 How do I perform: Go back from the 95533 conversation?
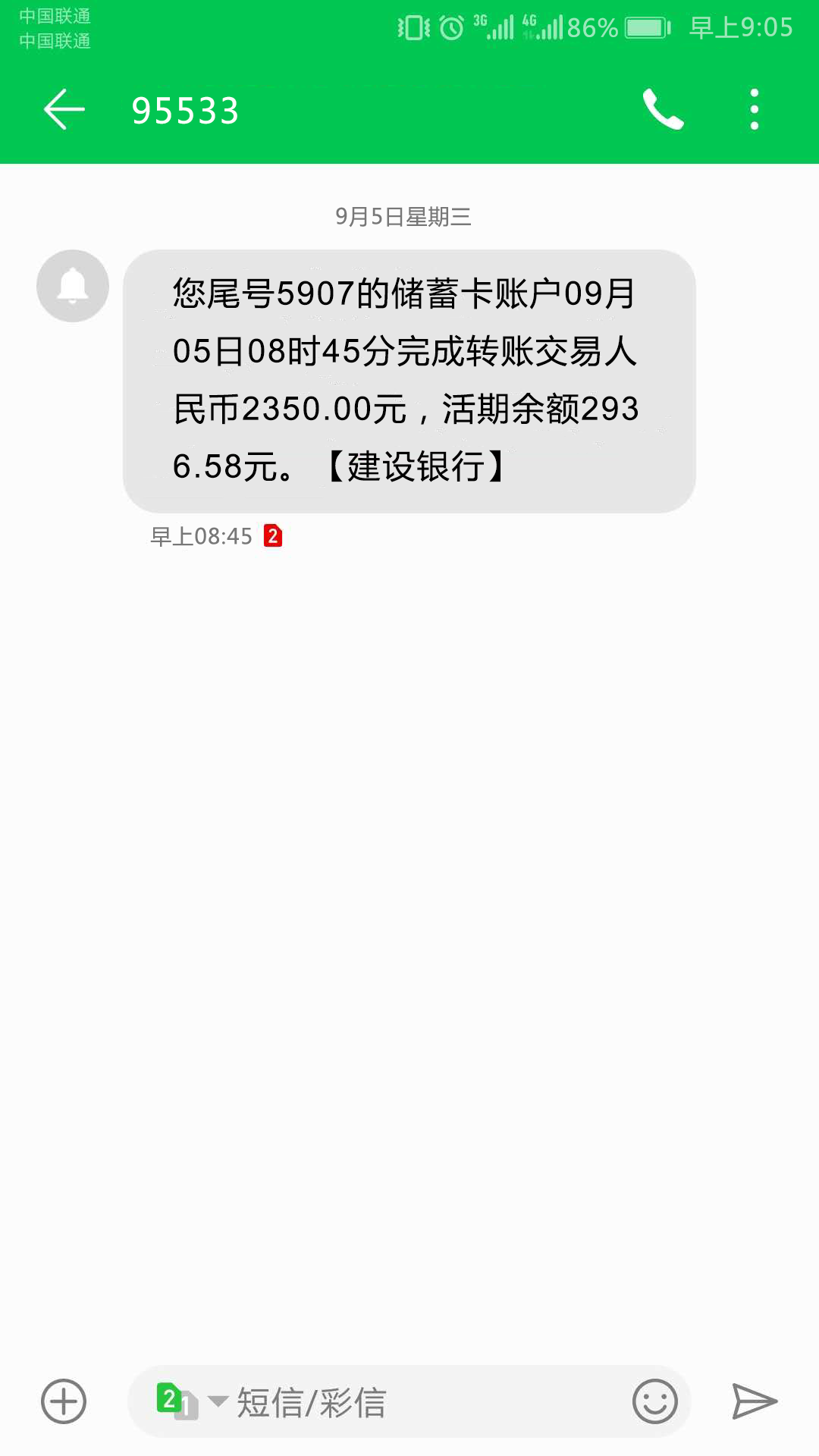(64, 109)
